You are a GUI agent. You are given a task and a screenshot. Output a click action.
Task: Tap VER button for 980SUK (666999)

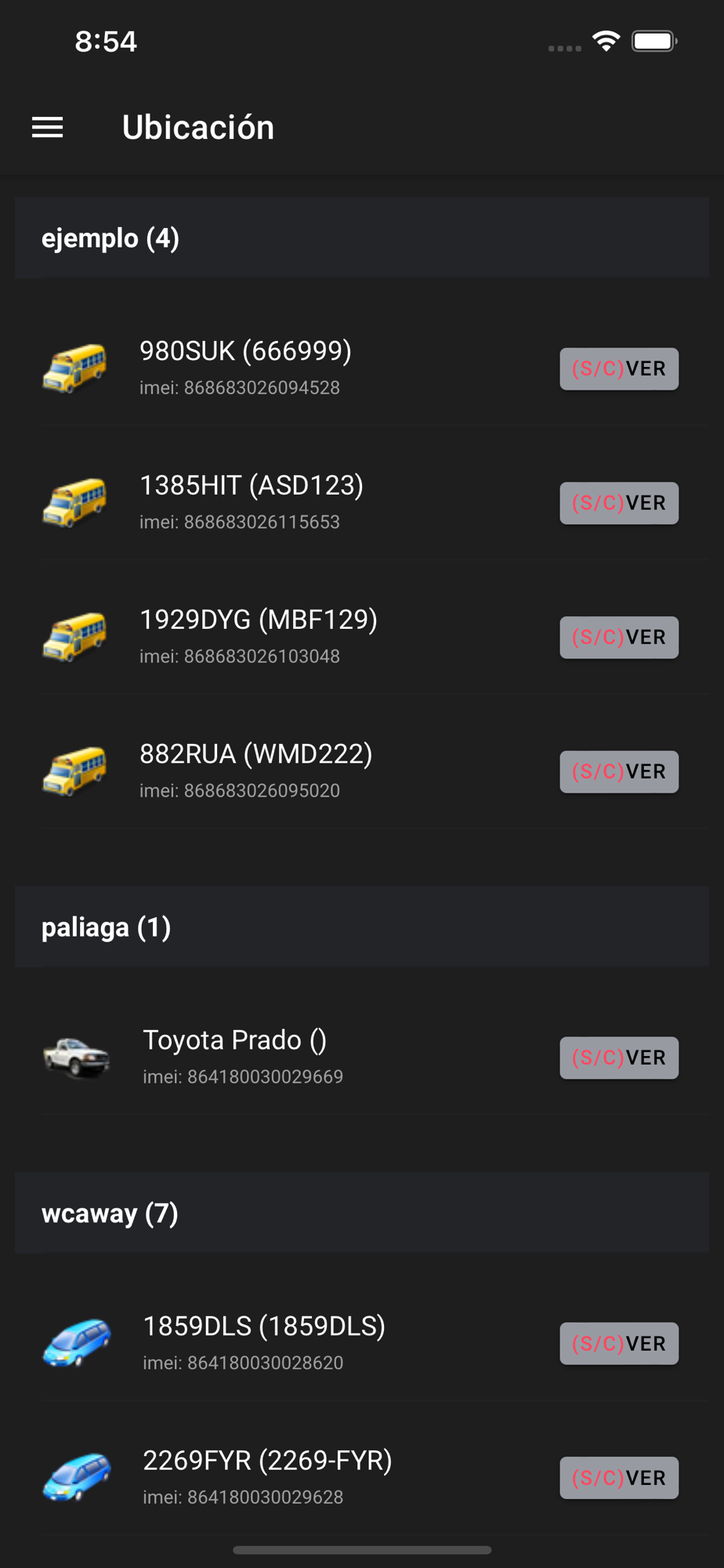[618, 368]
